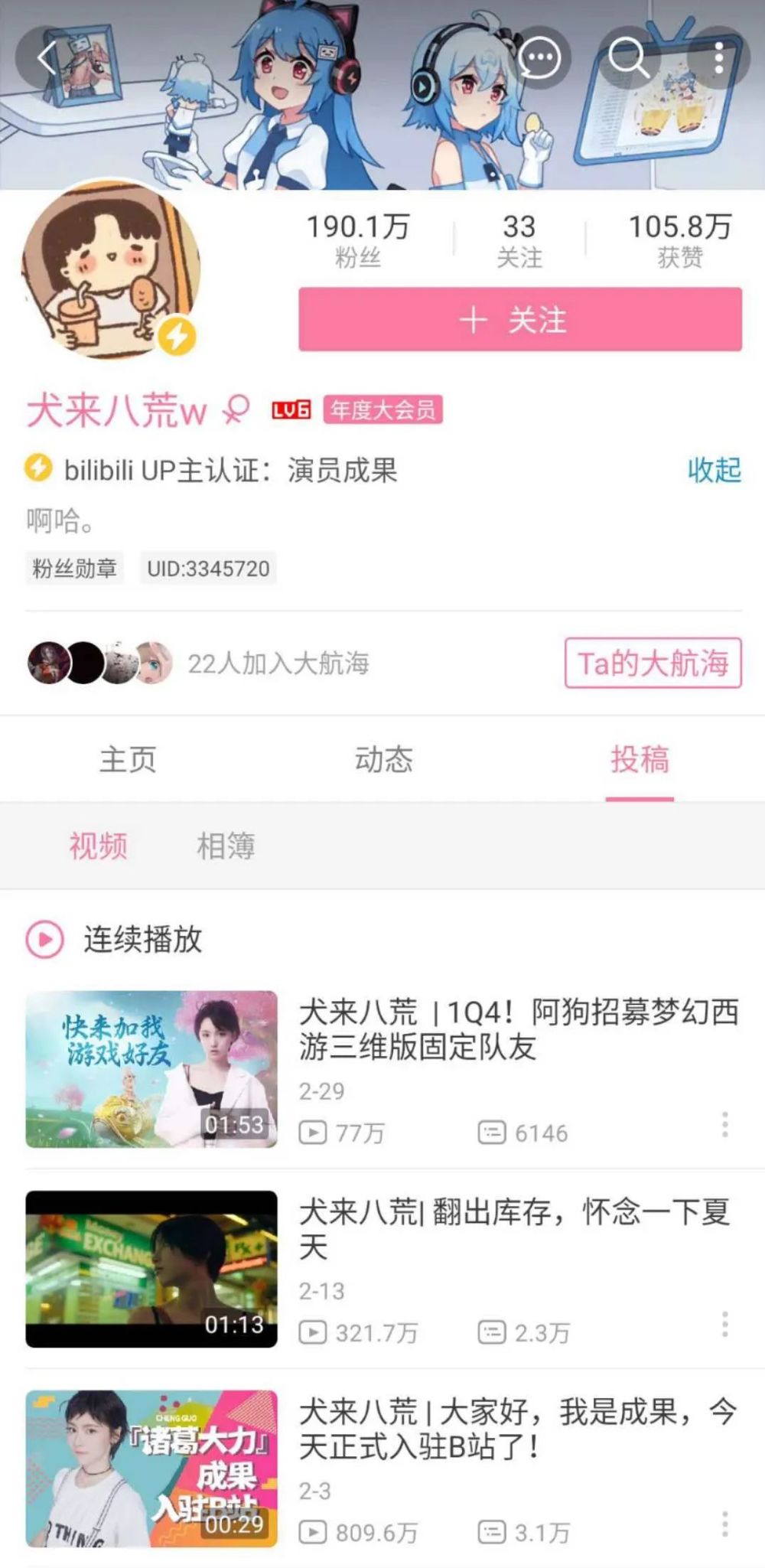
Task: Open the video 今天正式入驻B站了
Action: (x=382, y=1469)
